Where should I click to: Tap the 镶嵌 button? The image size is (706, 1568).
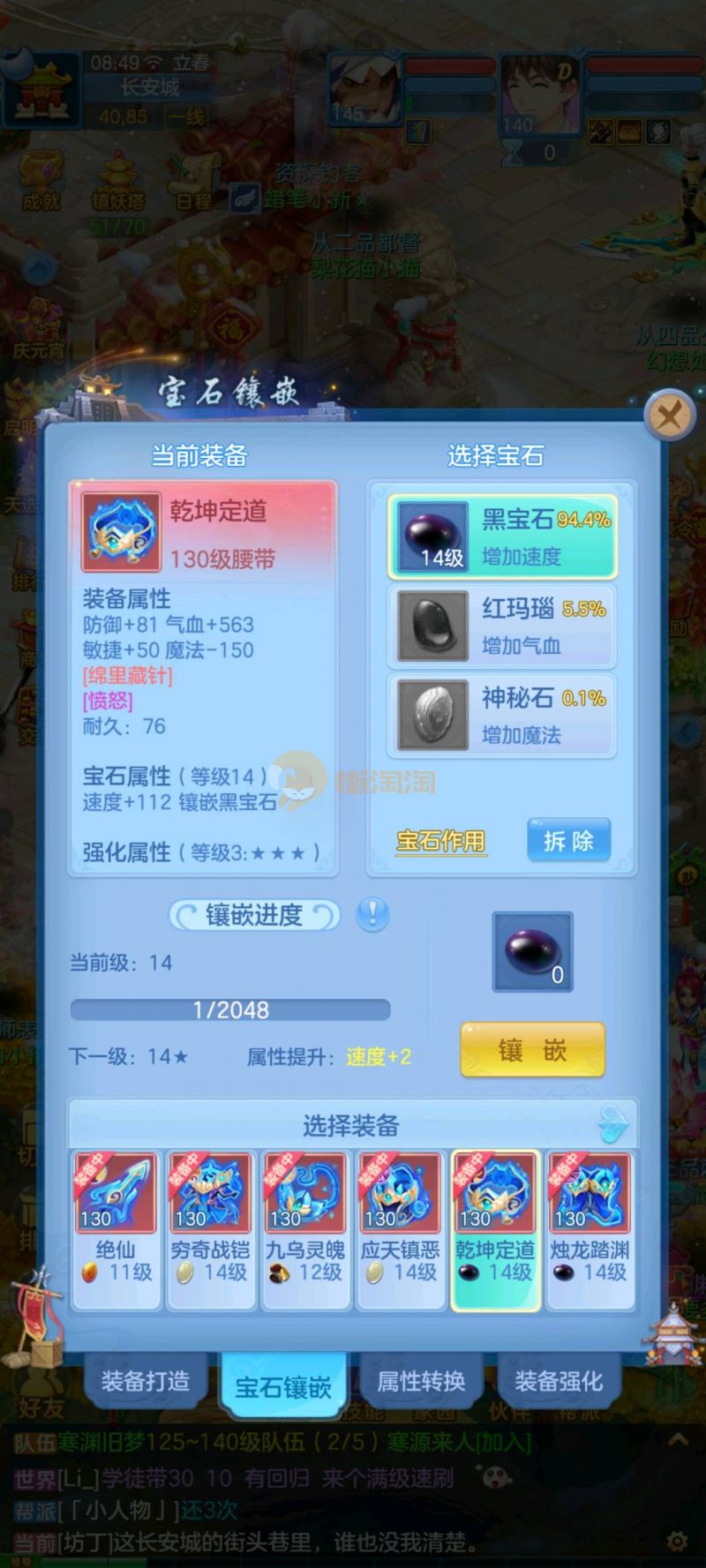[x=532, y=1050]
